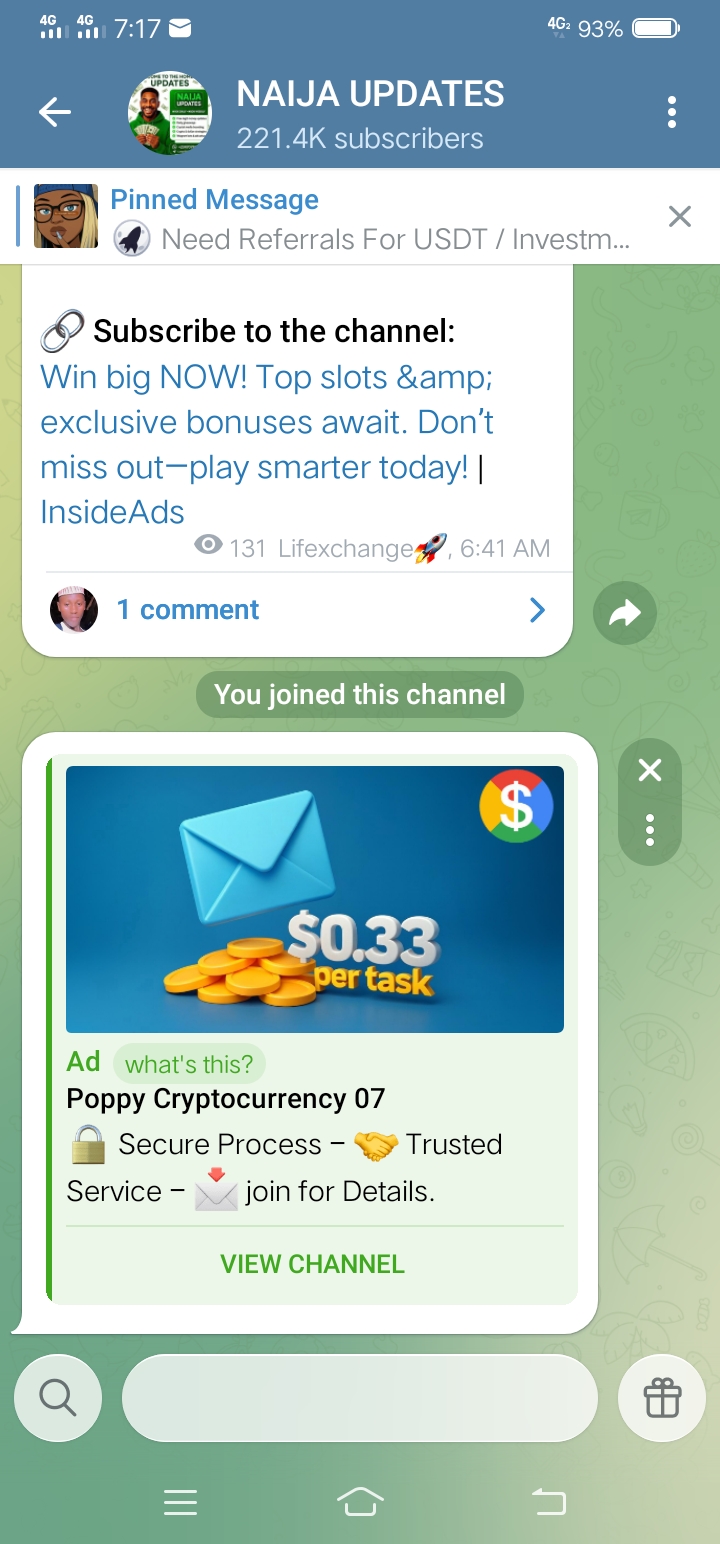View the 1 comment thread

pyautogui.click(x=298, y=610)
